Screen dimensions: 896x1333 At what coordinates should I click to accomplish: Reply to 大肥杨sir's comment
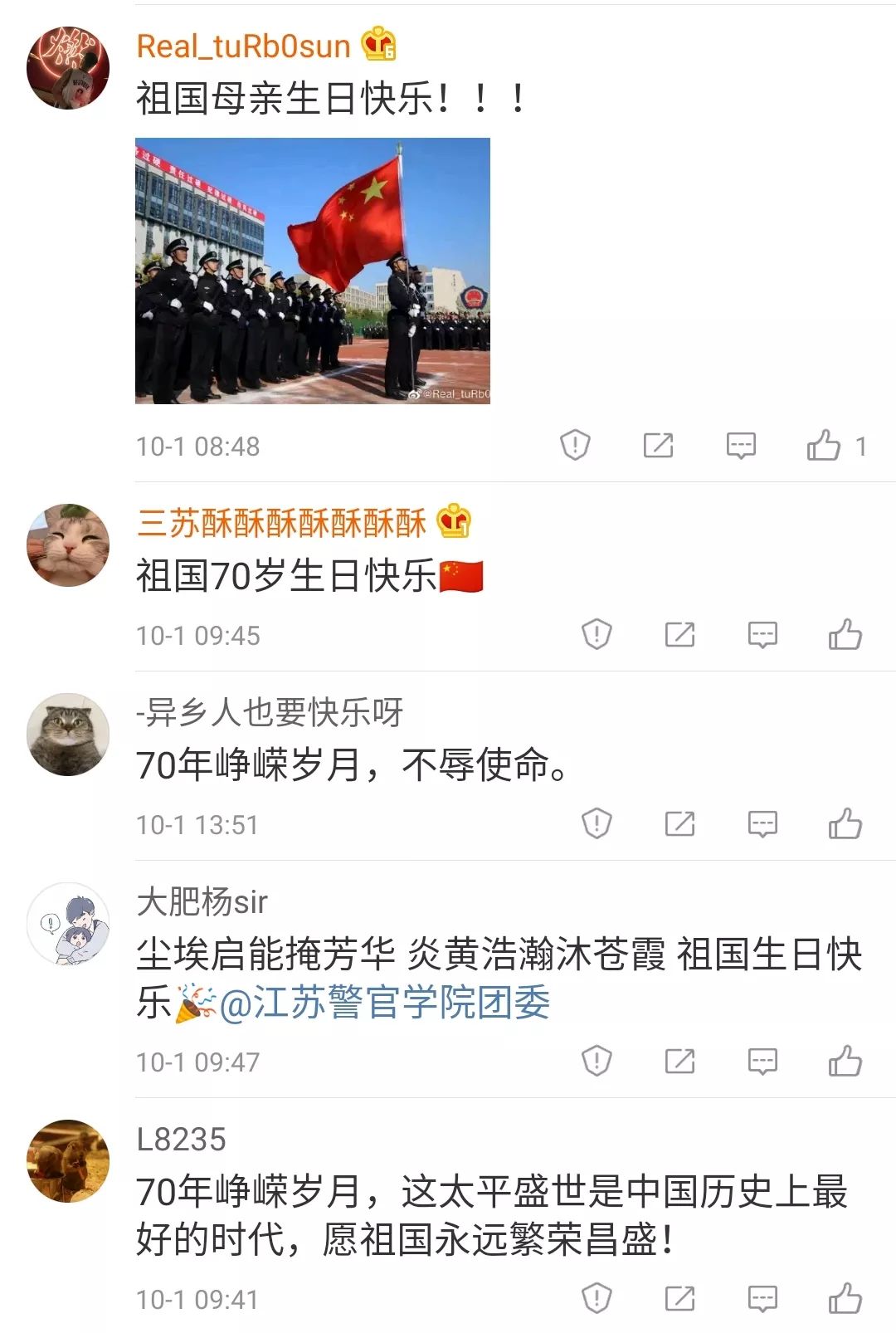coord(762,1062)
